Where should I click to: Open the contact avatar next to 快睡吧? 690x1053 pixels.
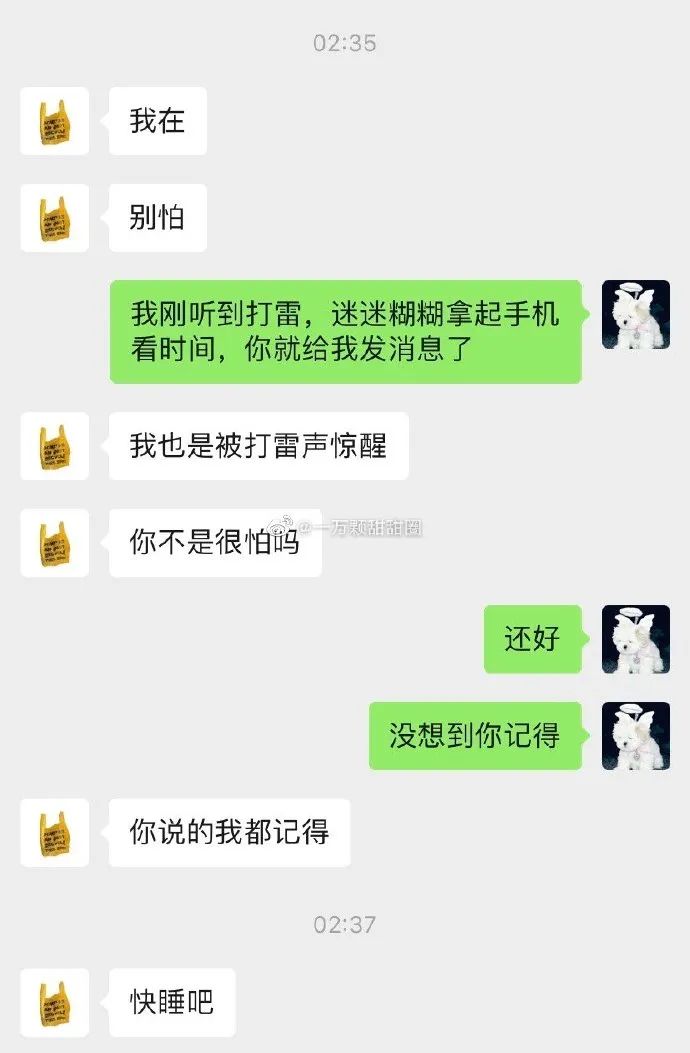55,1002
